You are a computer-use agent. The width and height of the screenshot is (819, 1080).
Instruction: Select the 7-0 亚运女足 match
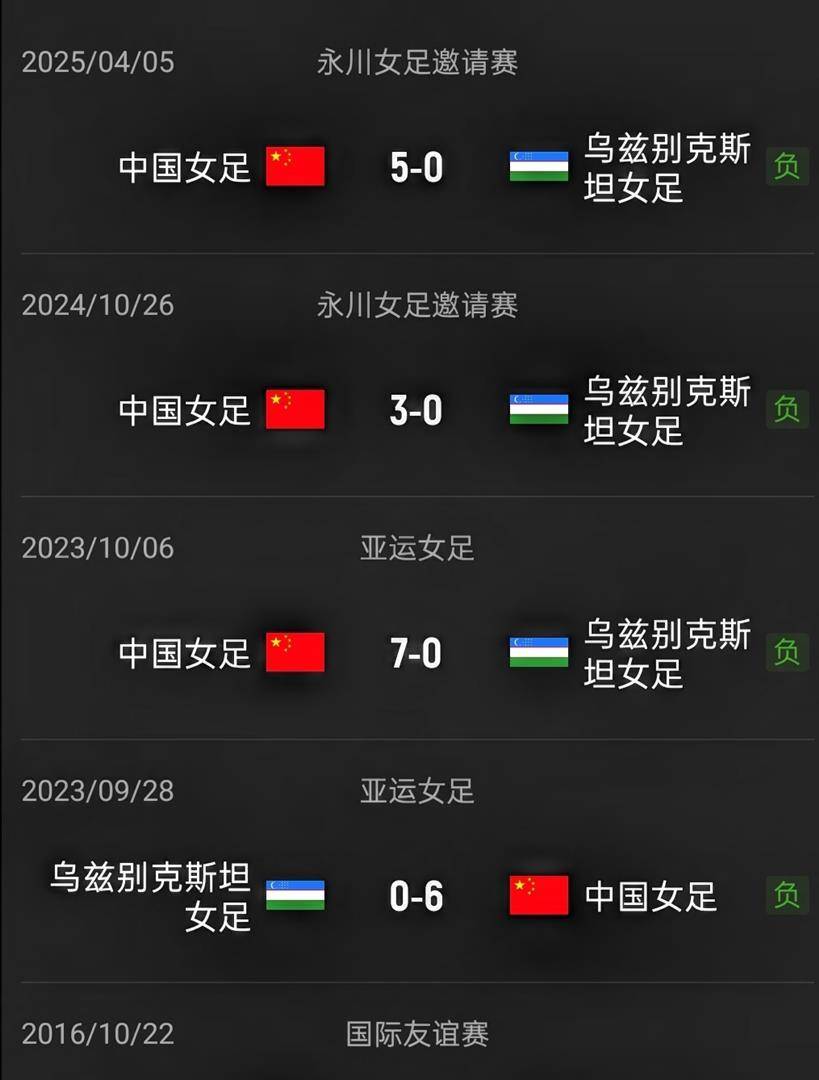(x=416, y=653)
